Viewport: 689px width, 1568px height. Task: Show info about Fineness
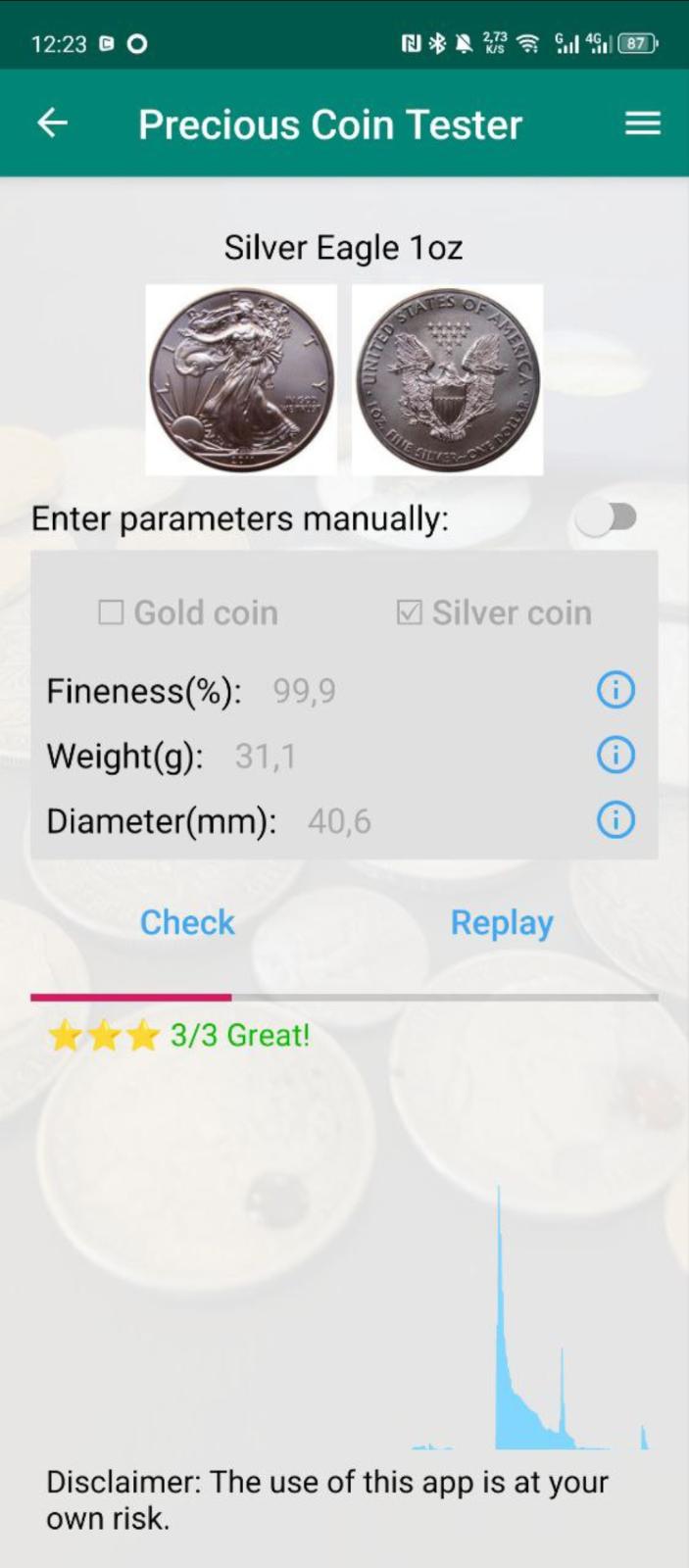click(x=616, y=690)
